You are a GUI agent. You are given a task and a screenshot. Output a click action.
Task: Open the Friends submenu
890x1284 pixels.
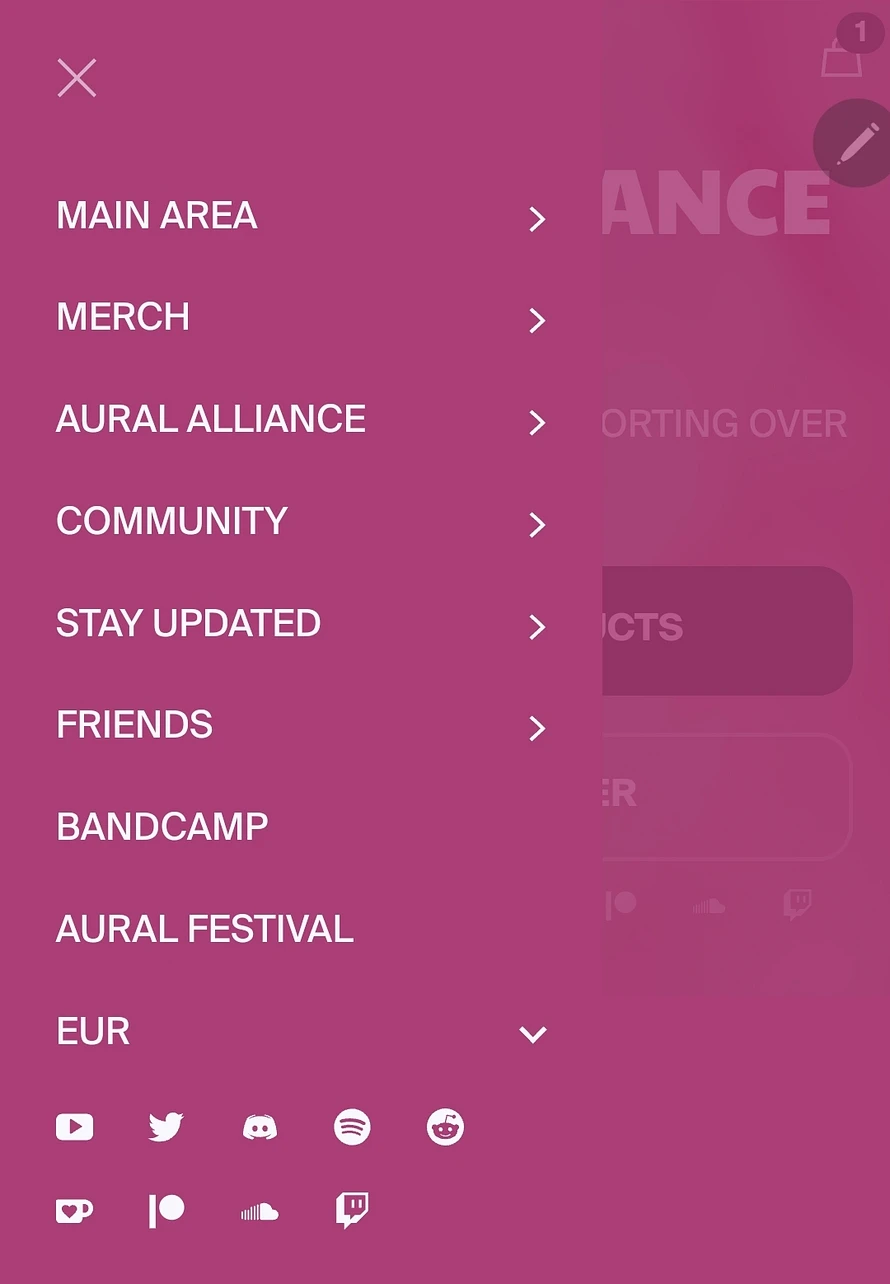[x=537, y=728]
